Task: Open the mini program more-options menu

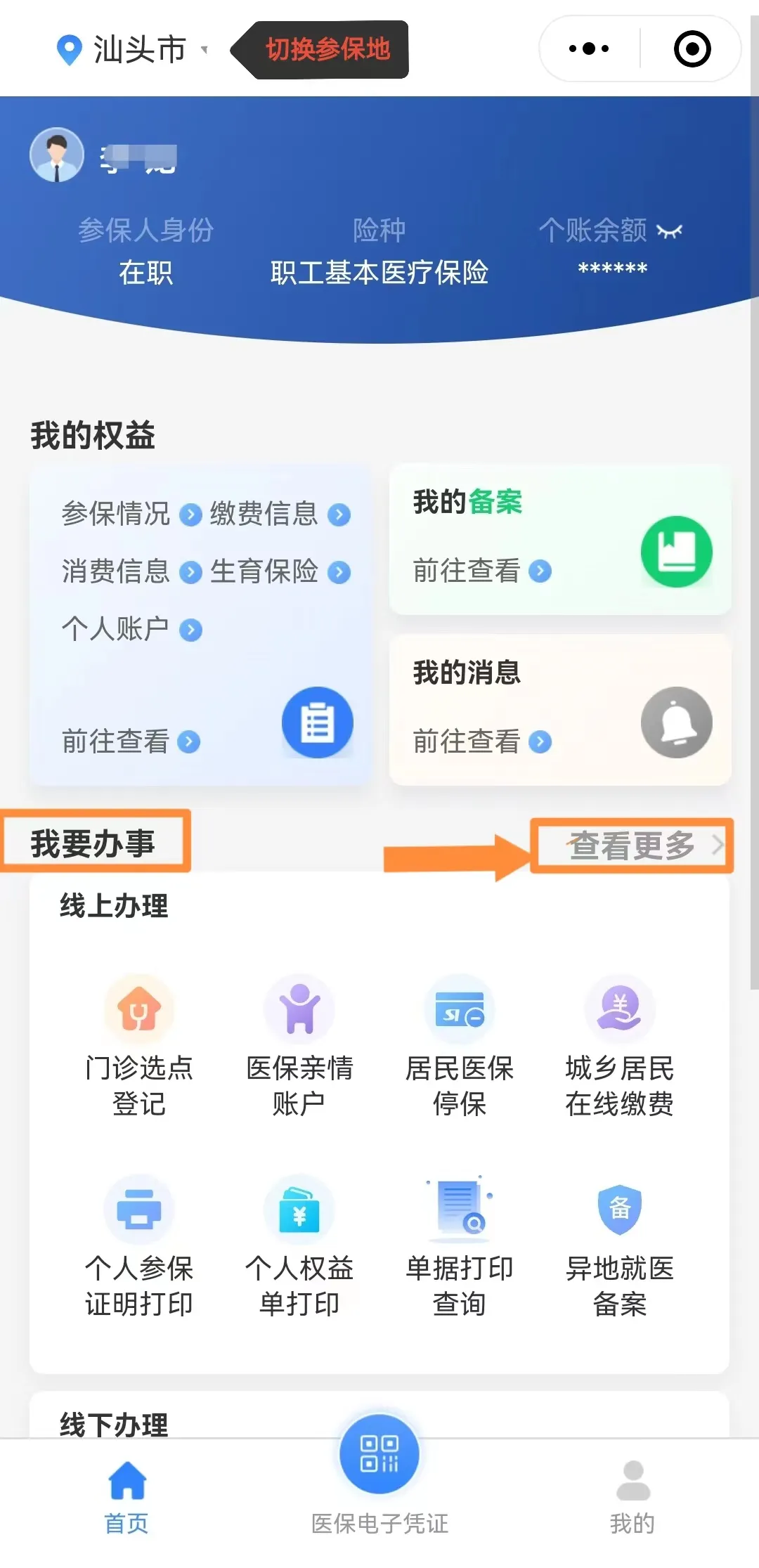Action: coord(589,49)
